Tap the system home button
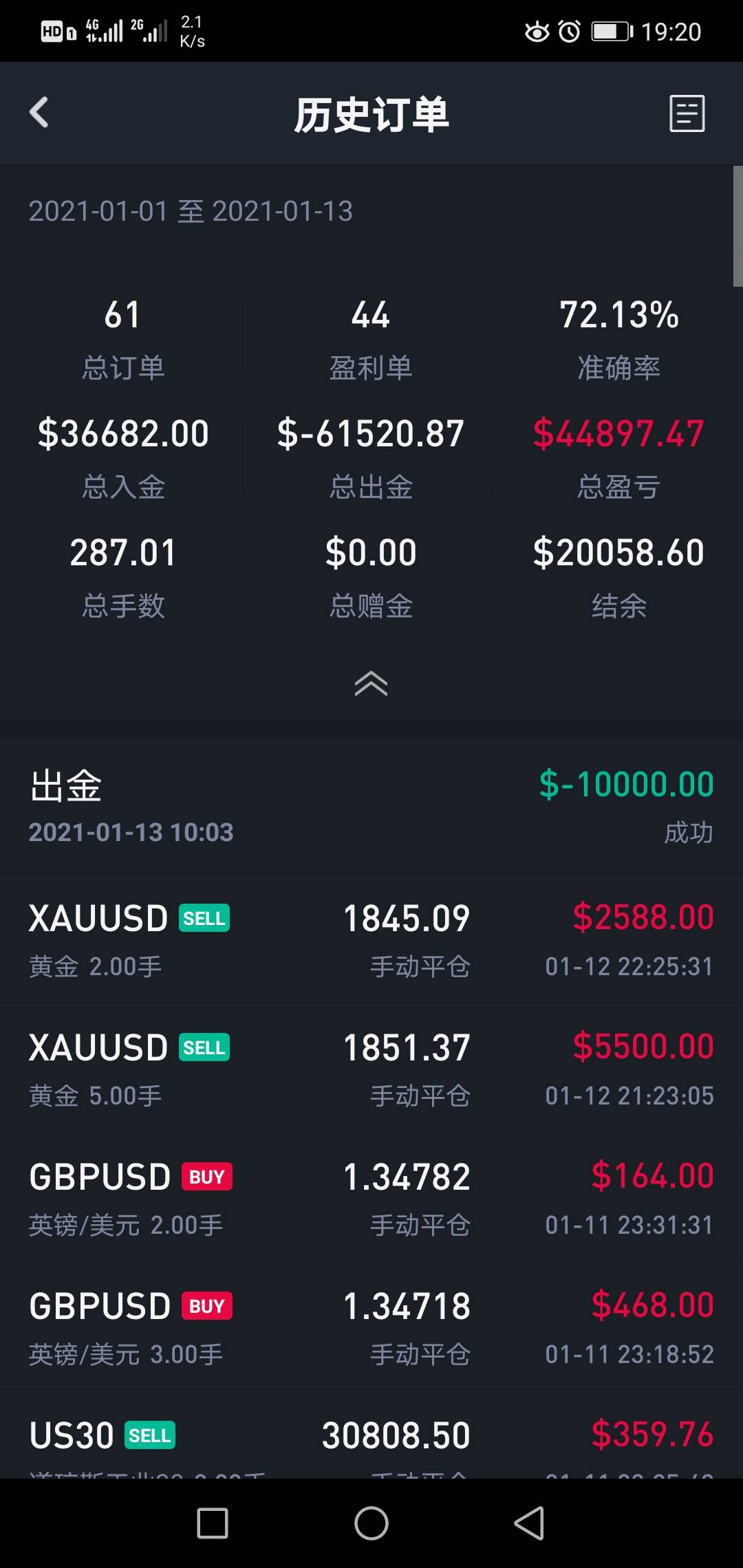The height and width of the screenshot is (1568, 743). [x=371, y=1523]
